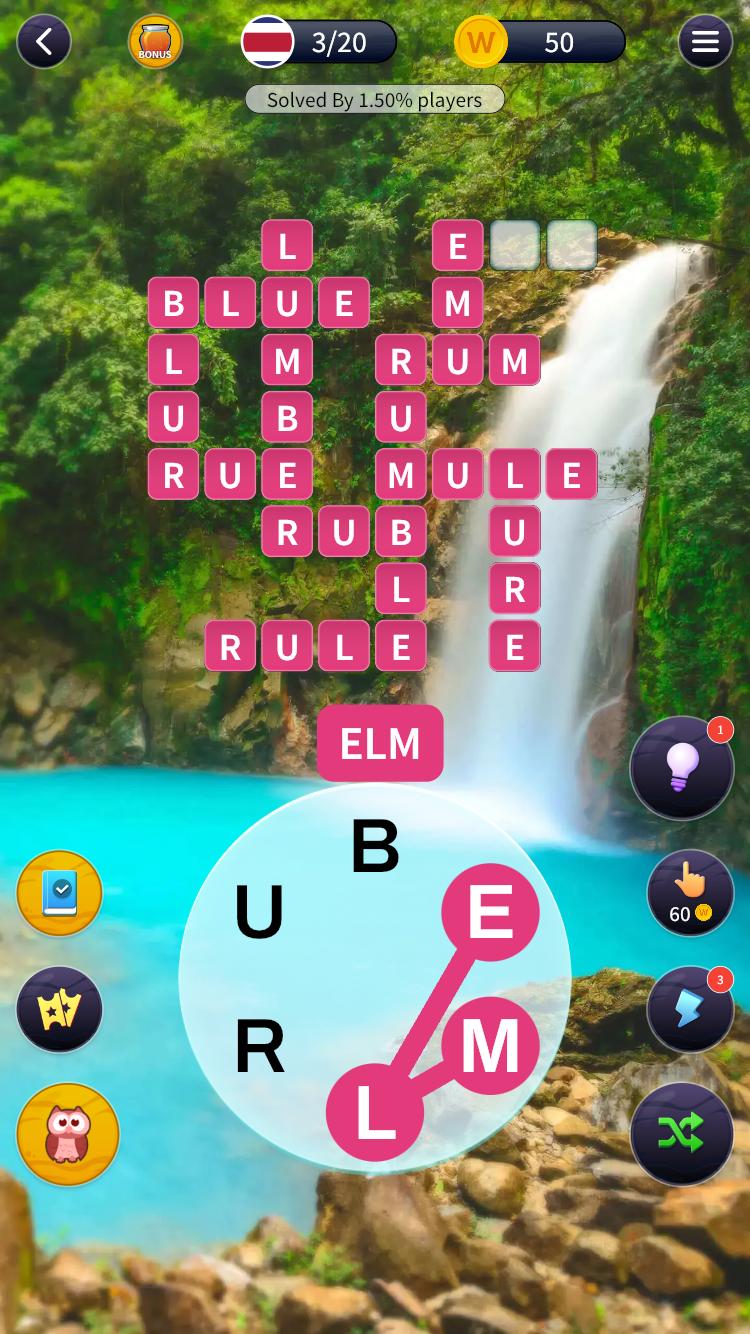Activate the lightning bolt booster
The height and width of the screenshot is (1334, 750).
[x=690, y=1010]
